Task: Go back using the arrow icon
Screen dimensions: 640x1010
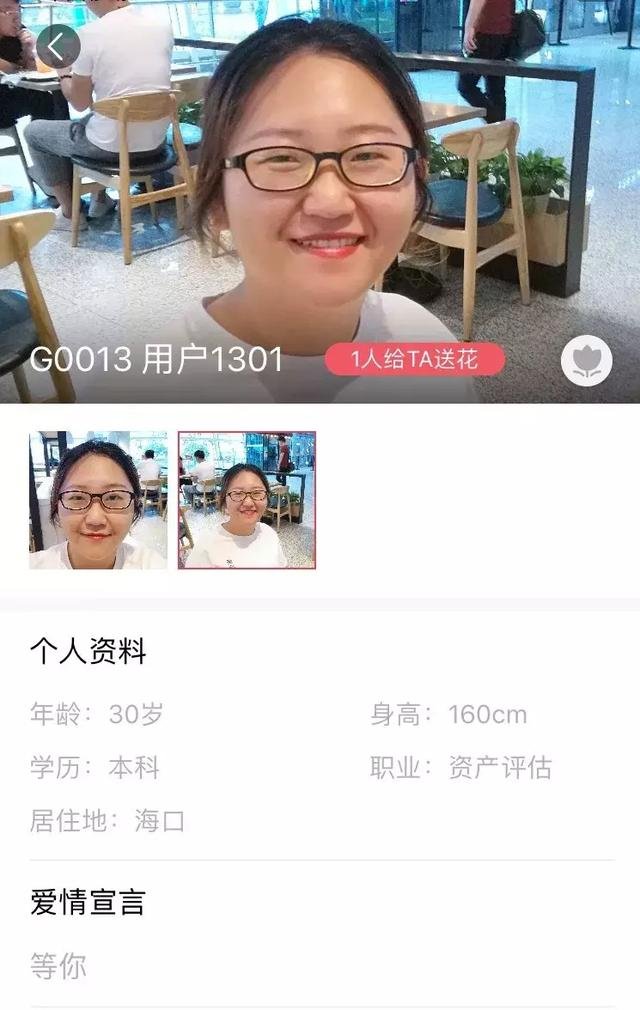Action: click(x=57, y=45)
